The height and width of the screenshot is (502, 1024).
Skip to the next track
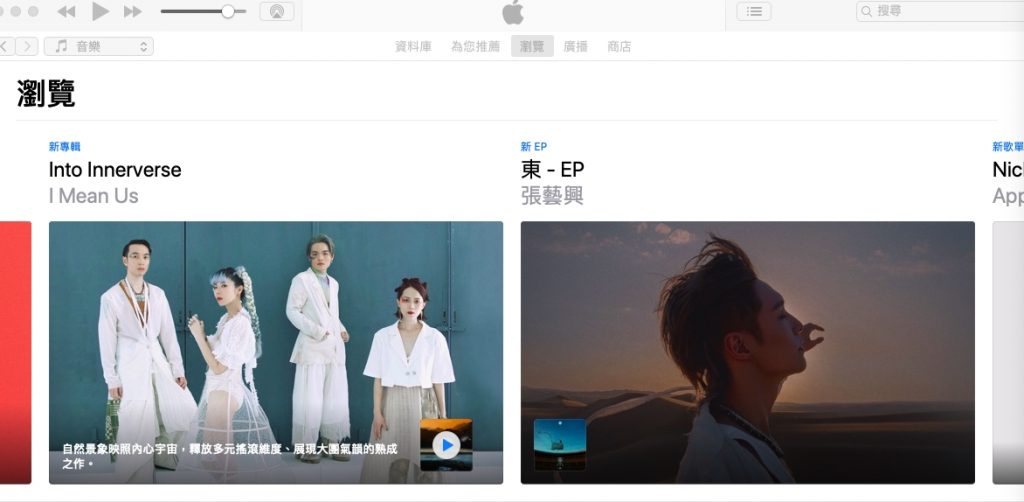(132, 12)
